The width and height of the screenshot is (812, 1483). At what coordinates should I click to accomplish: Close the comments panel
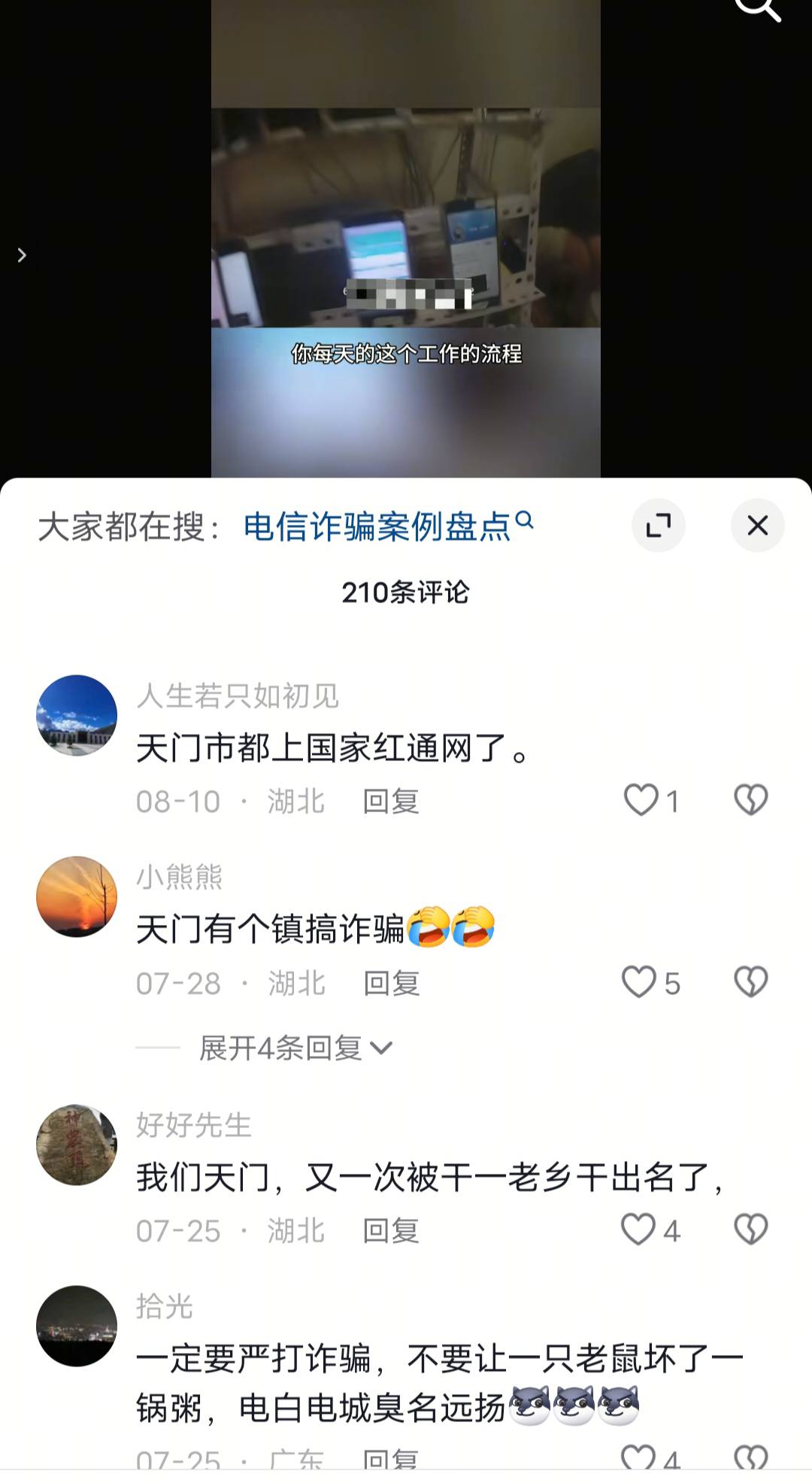[757, 525]
